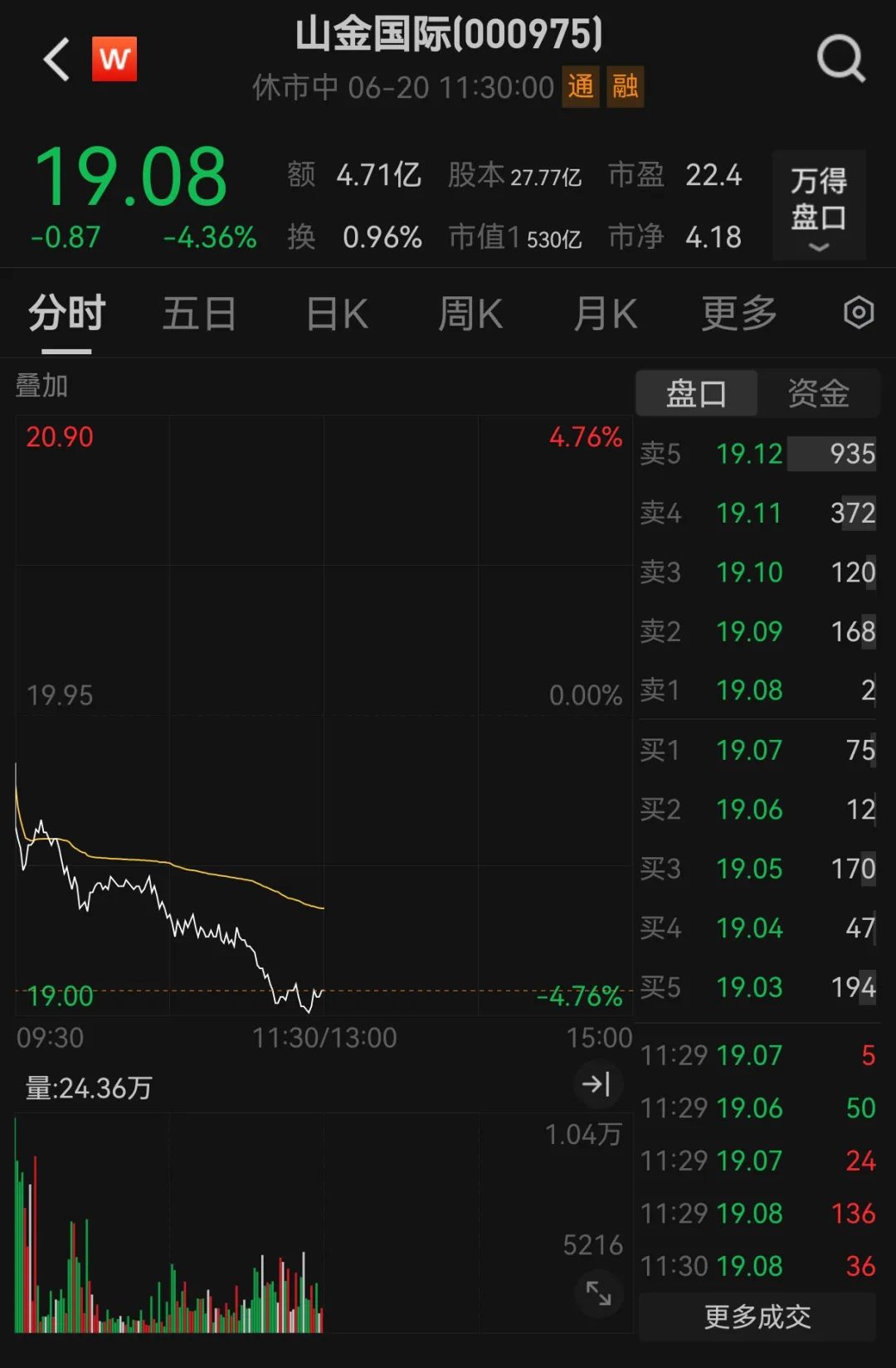
Task: Switch to the 五日 chart tab
Action: [199, 314]
